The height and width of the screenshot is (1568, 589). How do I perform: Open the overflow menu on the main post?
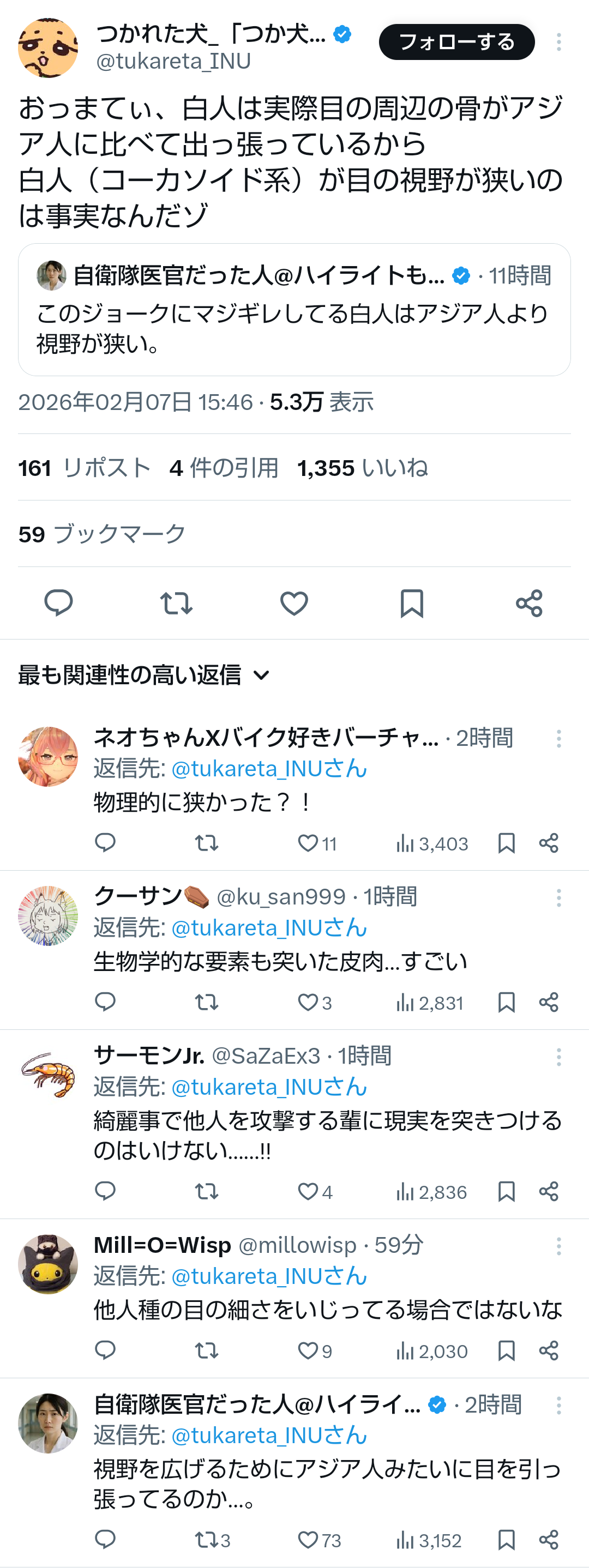[x=558, y=42]
